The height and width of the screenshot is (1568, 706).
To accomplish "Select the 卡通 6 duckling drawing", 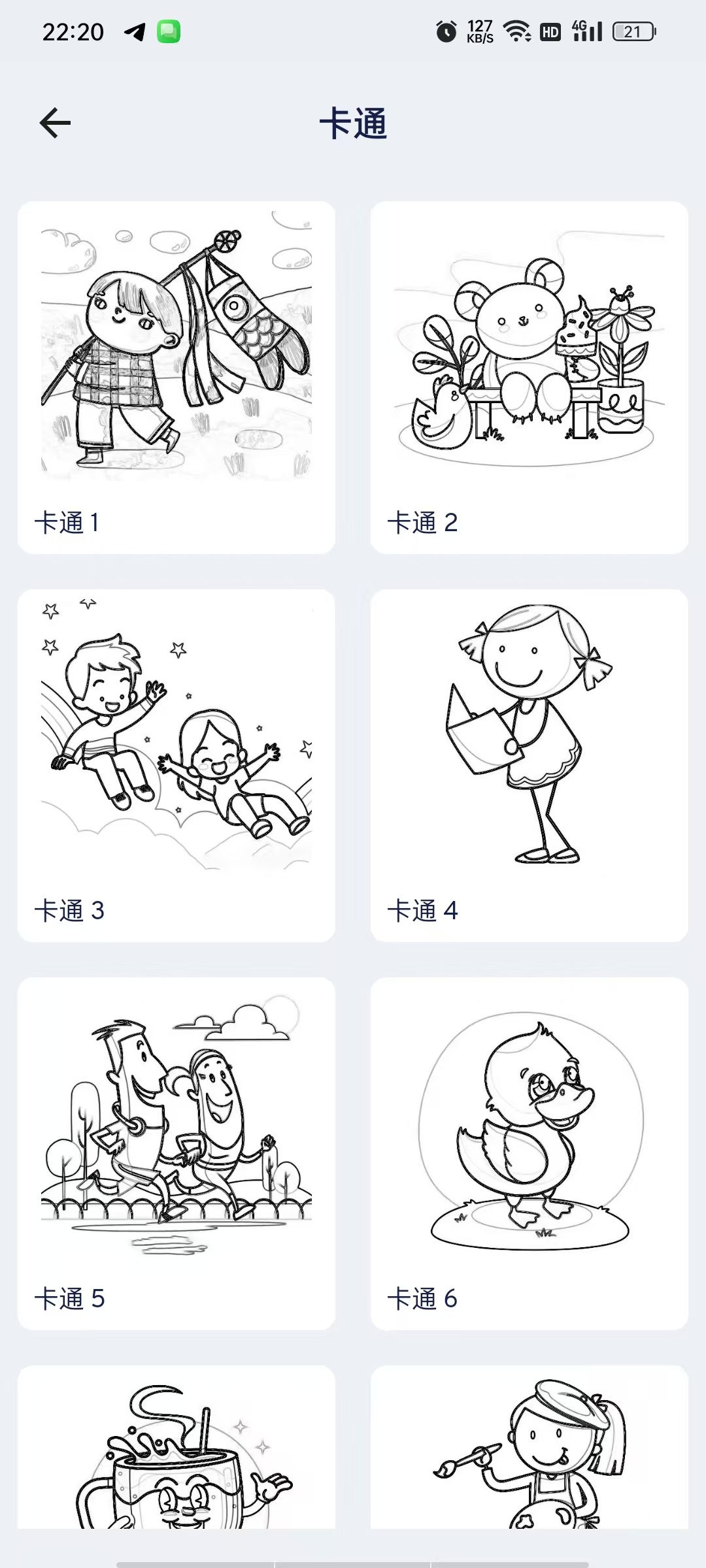I will click(x=529, y=1154).
